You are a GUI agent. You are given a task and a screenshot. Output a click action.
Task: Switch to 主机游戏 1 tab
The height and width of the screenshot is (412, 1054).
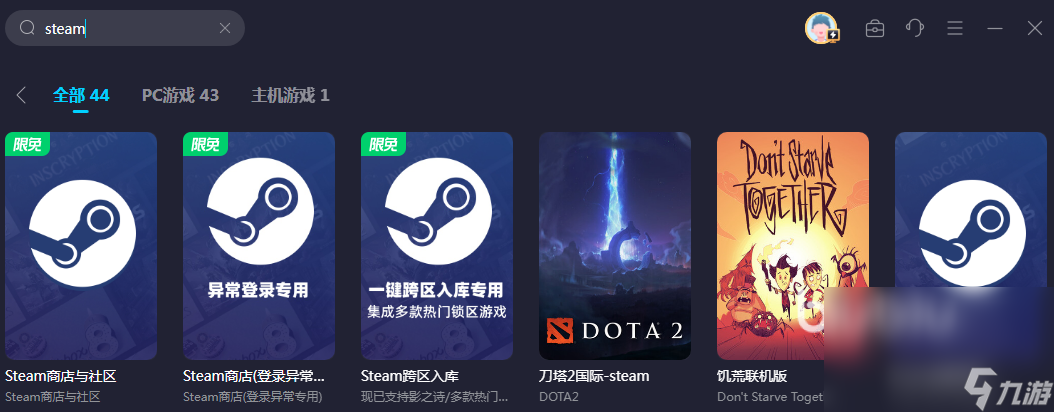[x=290, y=95]
